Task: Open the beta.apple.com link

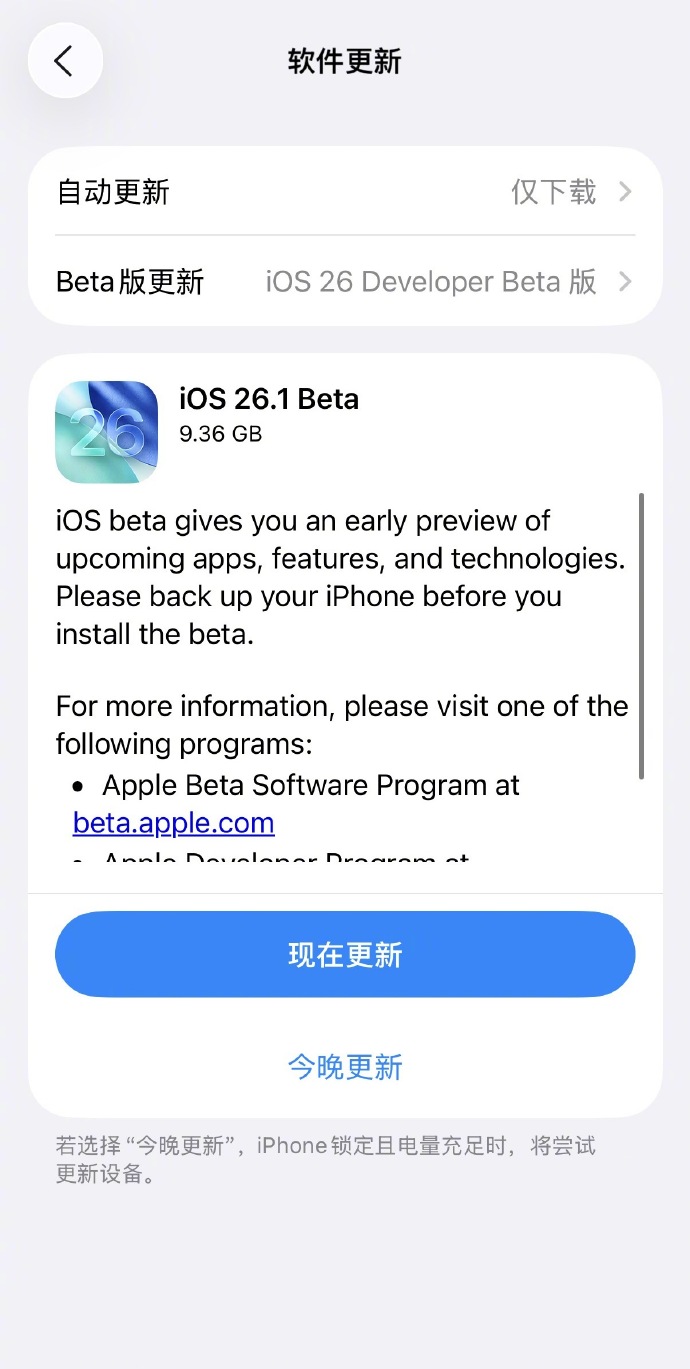Action: point(174,823)
